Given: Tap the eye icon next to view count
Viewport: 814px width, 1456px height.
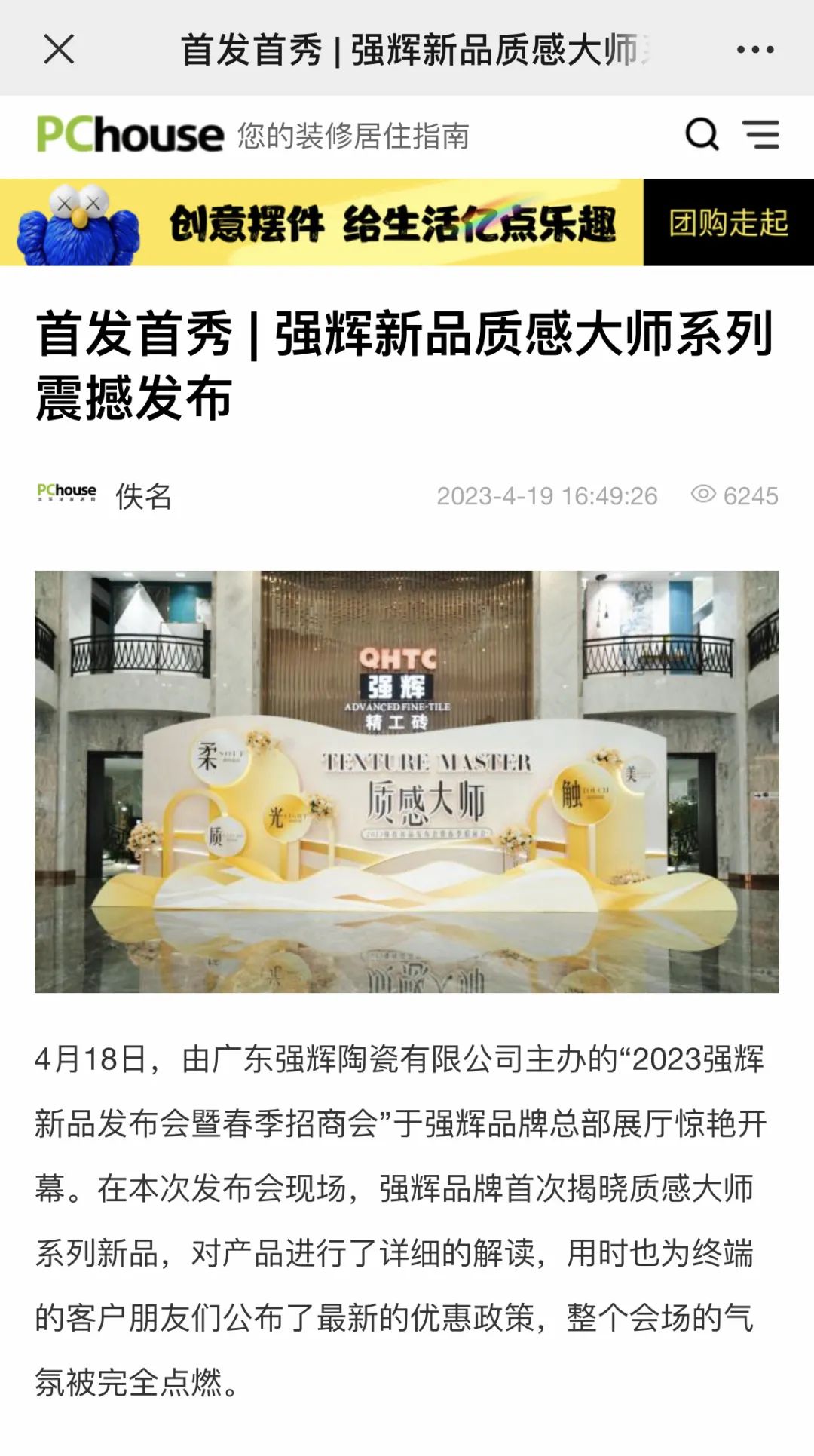Looking at the screenshot, I should click(704, 495).
